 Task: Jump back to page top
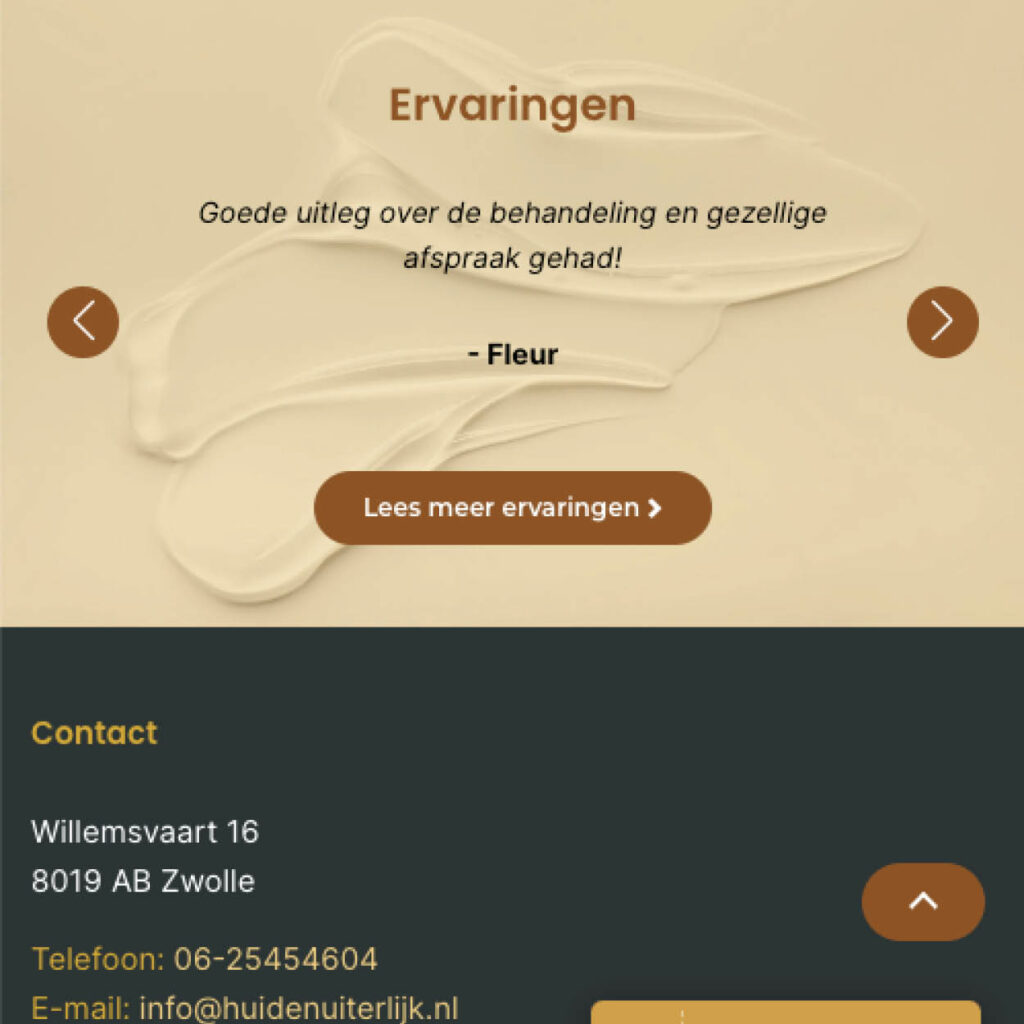click(923, 901)
